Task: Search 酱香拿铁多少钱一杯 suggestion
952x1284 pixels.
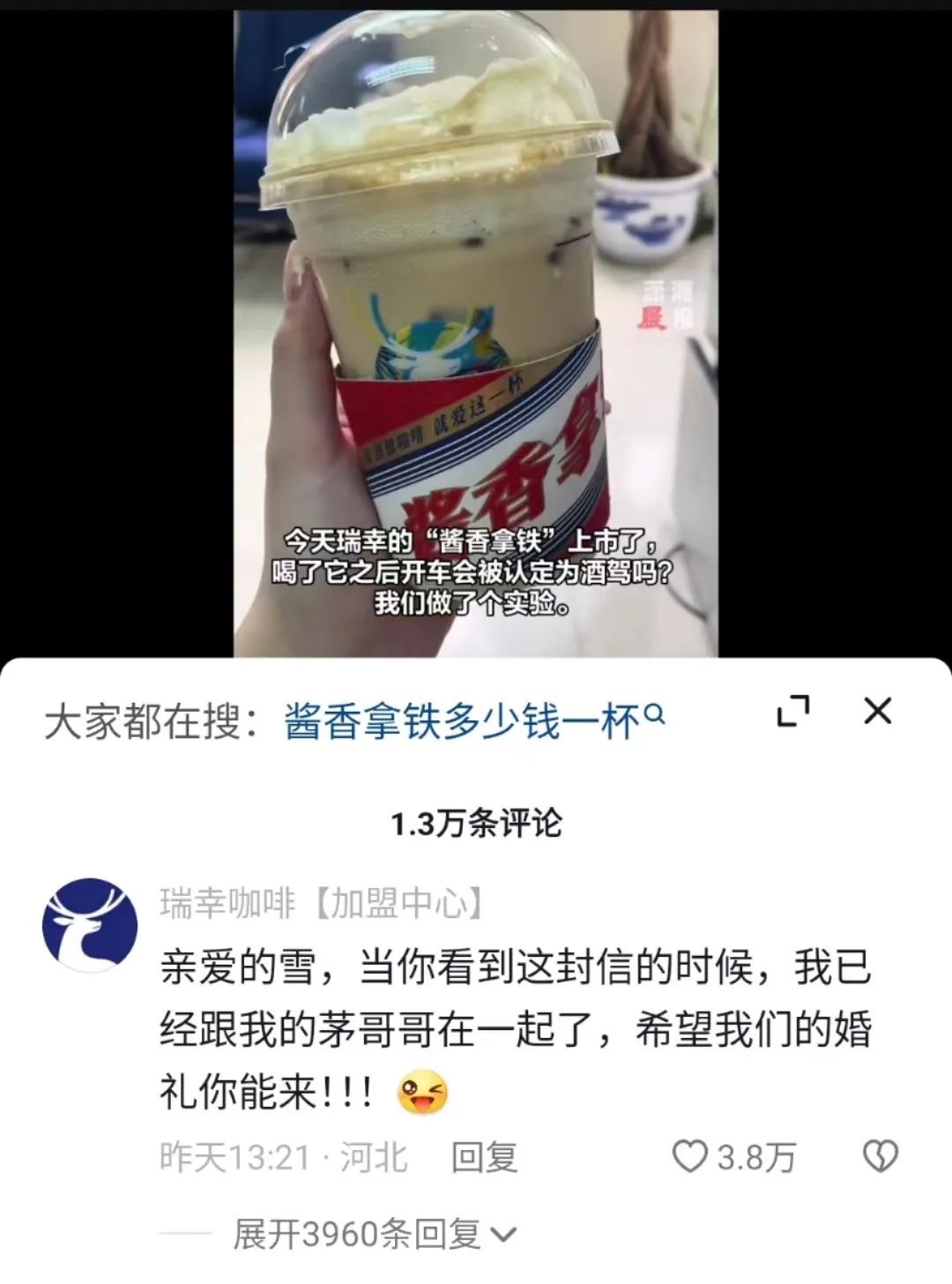Action: click(473, 722)
